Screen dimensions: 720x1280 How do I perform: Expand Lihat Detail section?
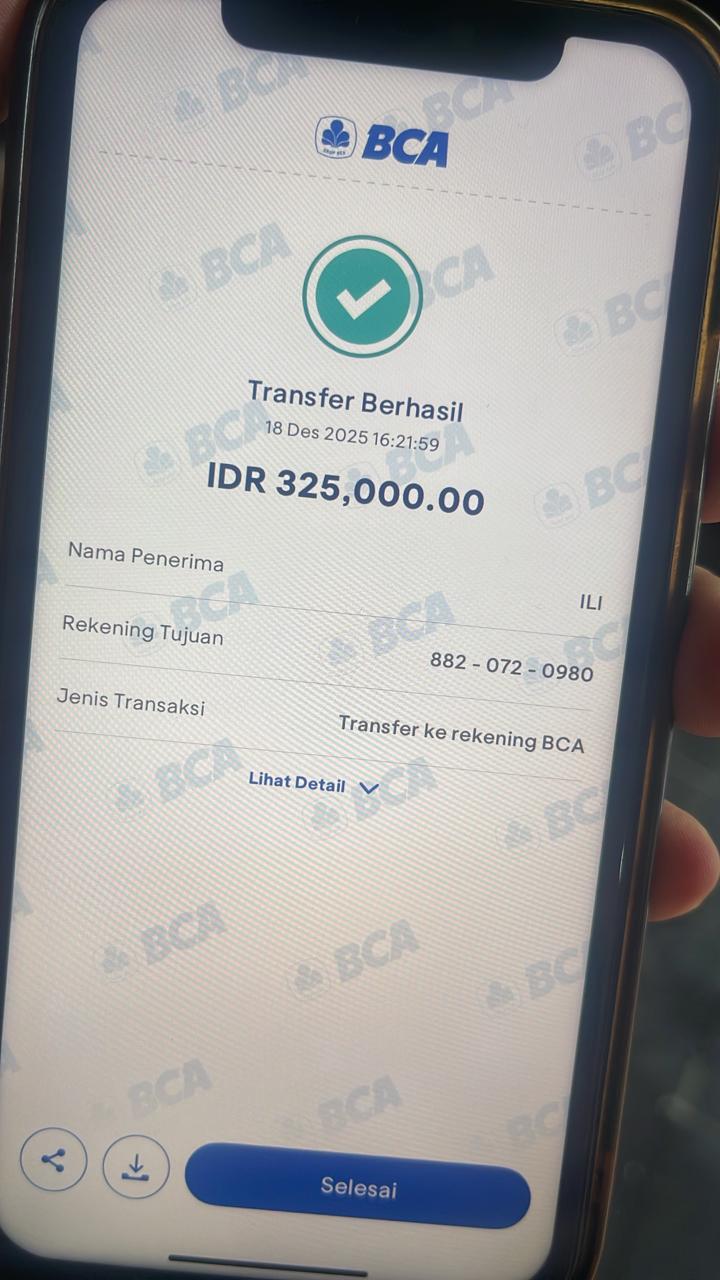[312, 785]
